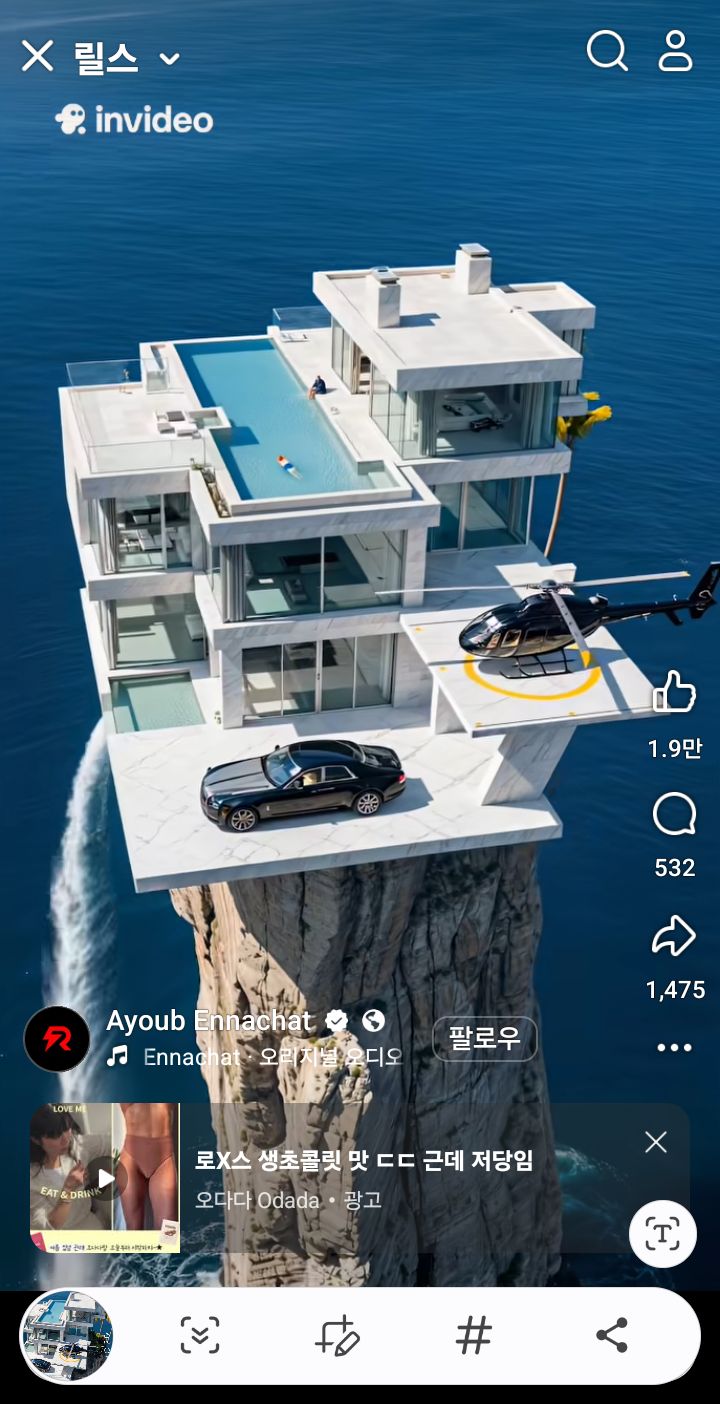The width and height of the screenshot is (720, 1404).
Task: Open the comments on this reel
Action: [674, 816]
